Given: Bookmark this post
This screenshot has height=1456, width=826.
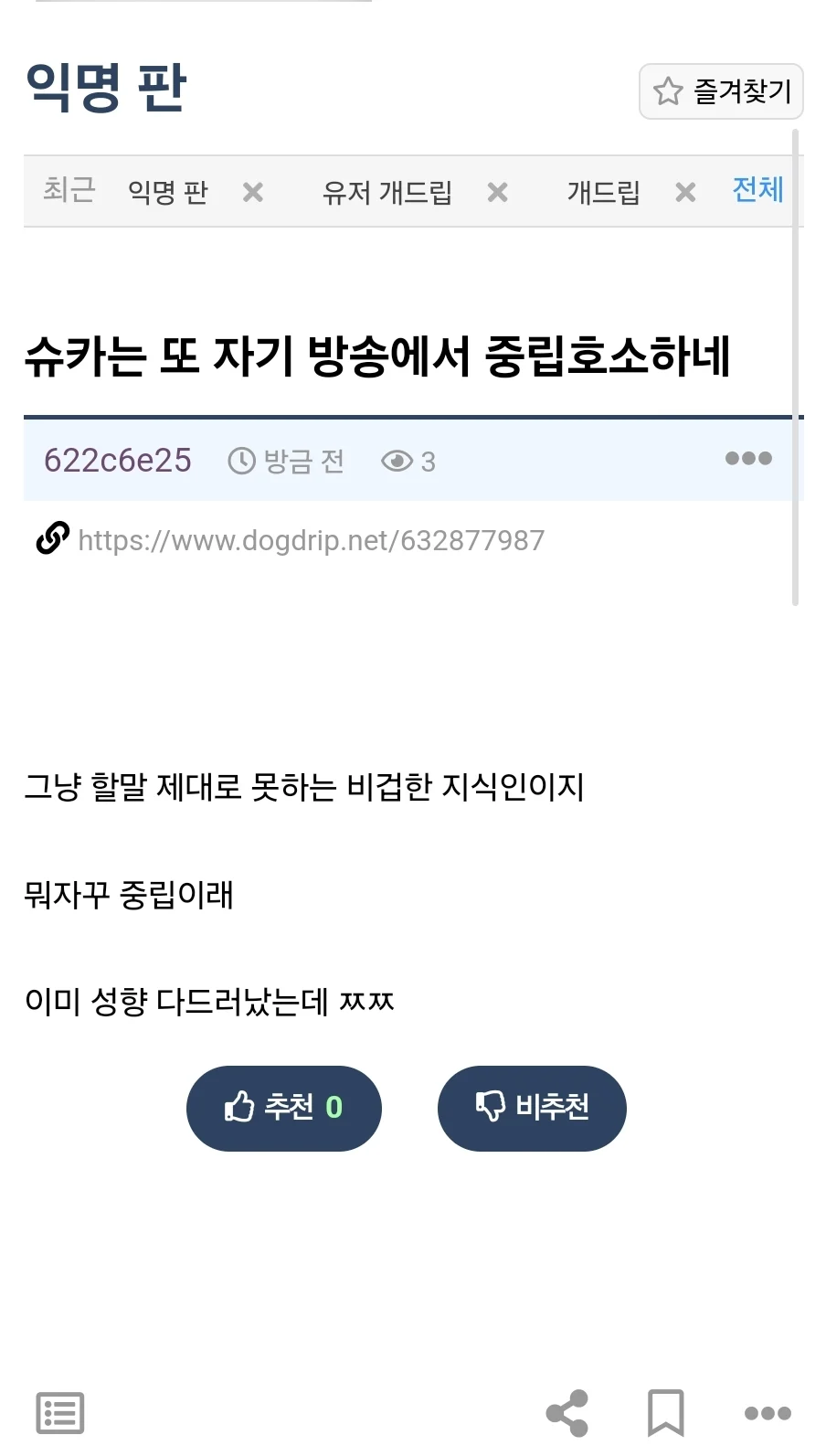Looking at the screenshot, I should 666,1413.
